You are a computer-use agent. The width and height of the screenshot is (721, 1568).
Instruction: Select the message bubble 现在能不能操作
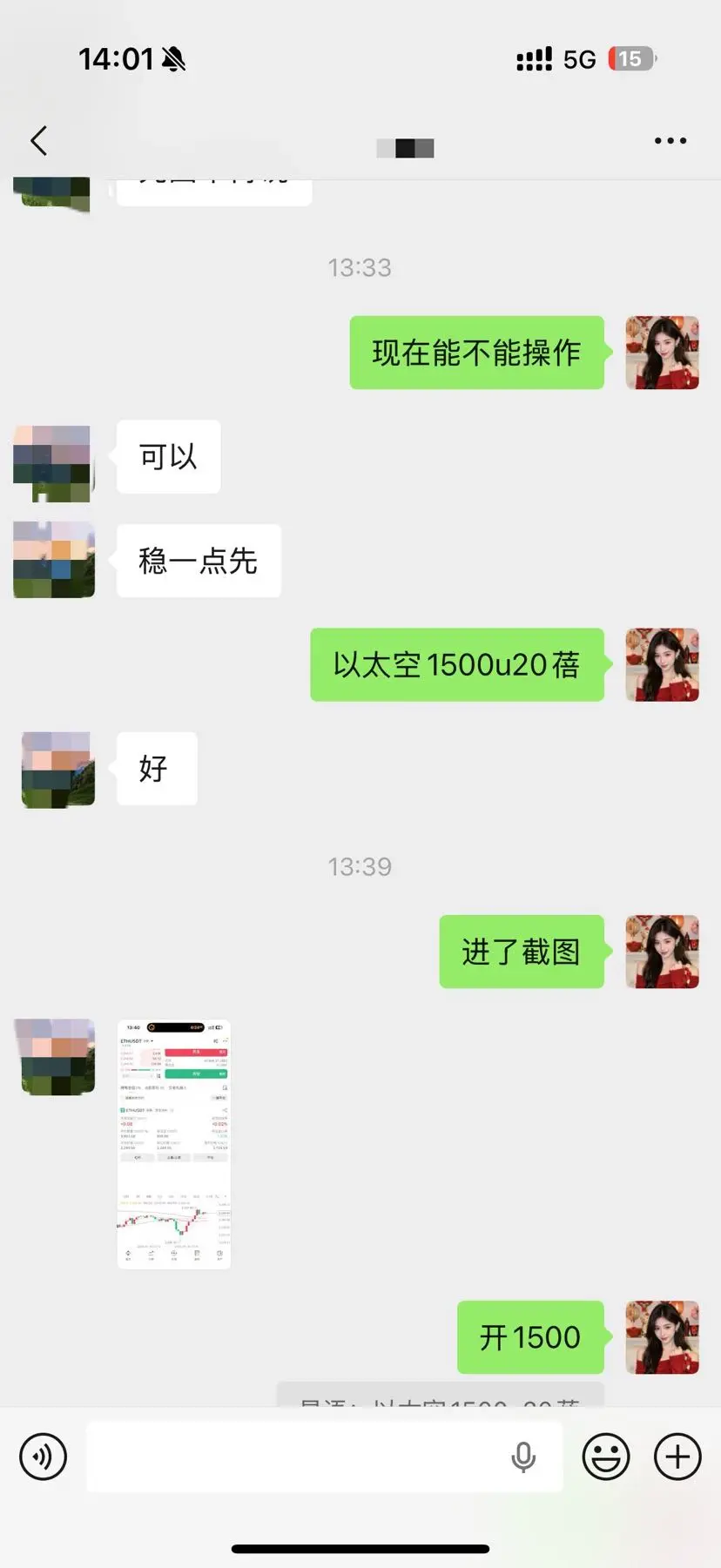click(476, 352)
